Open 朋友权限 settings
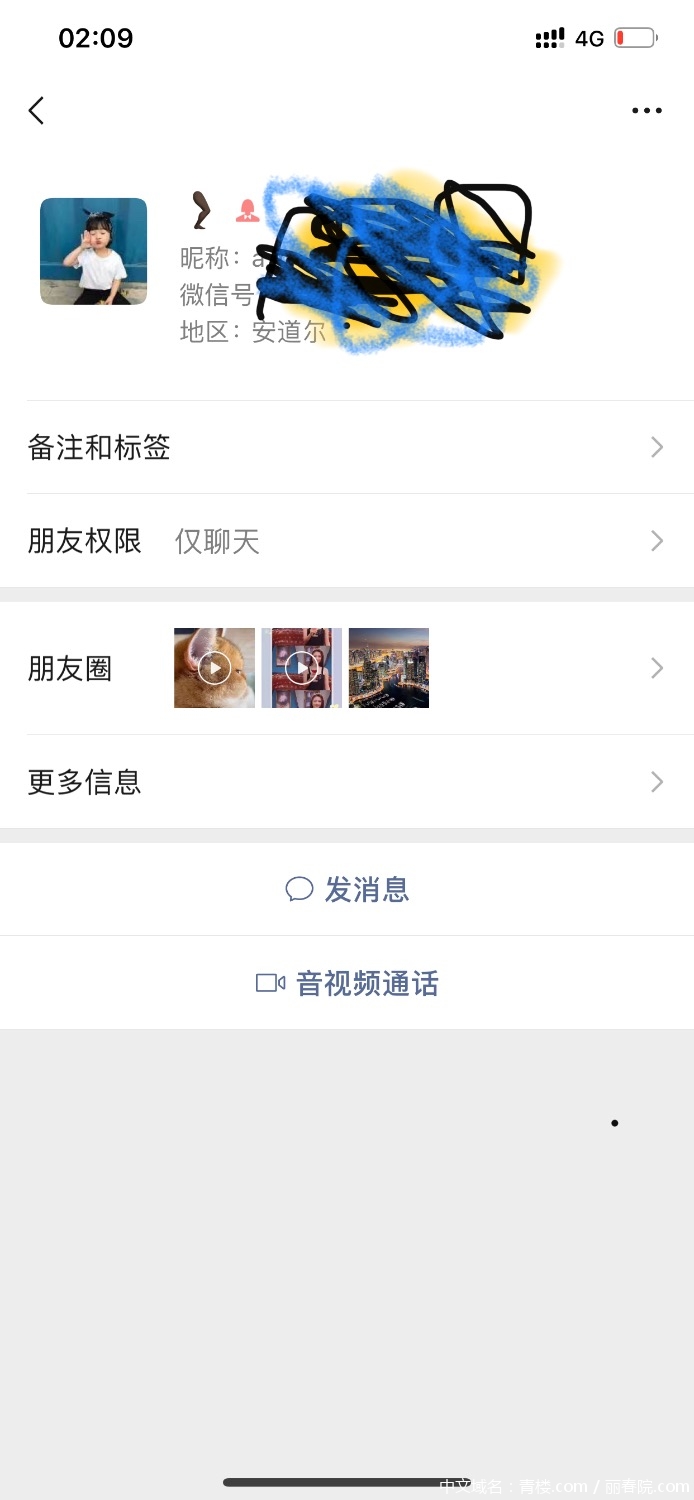Image resolution: width=694 pixels, height=1500 pixels. (x=346, y=541)
